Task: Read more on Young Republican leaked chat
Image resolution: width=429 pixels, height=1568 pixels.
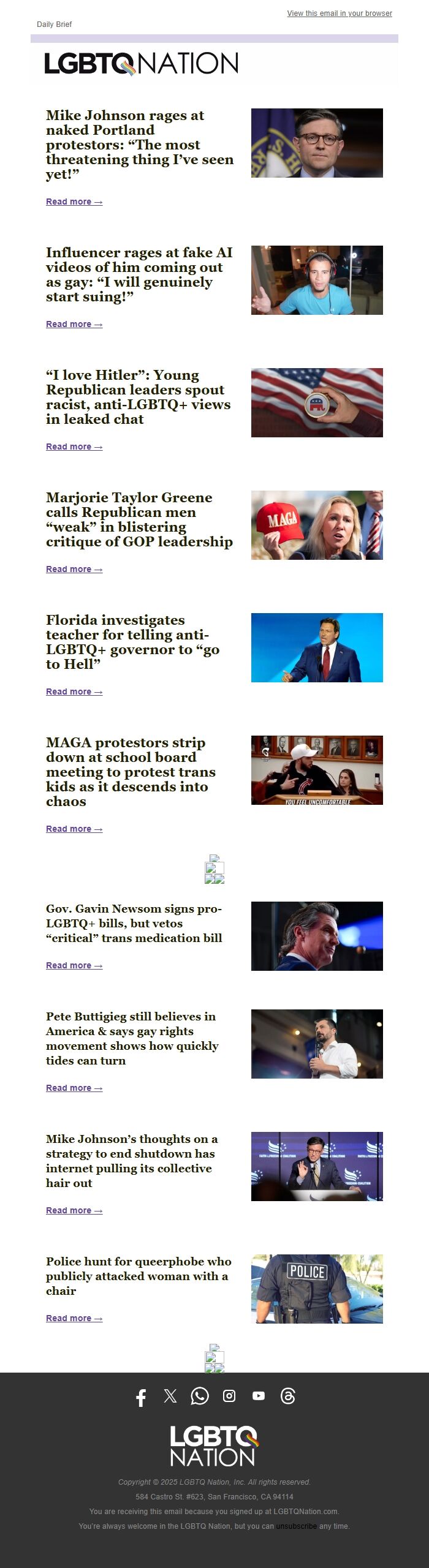Action: [x=74, y=447]
